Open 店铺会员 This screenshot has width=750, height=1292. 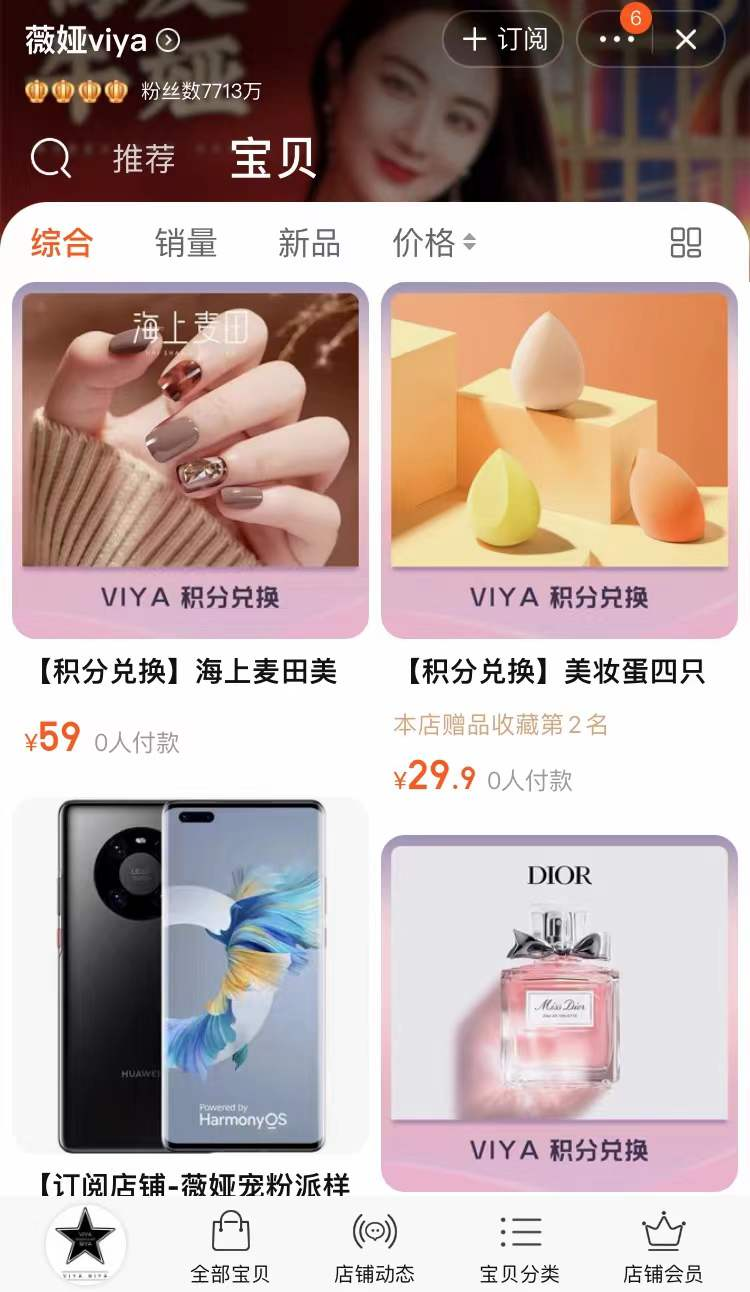click(x=663, y=1246)
